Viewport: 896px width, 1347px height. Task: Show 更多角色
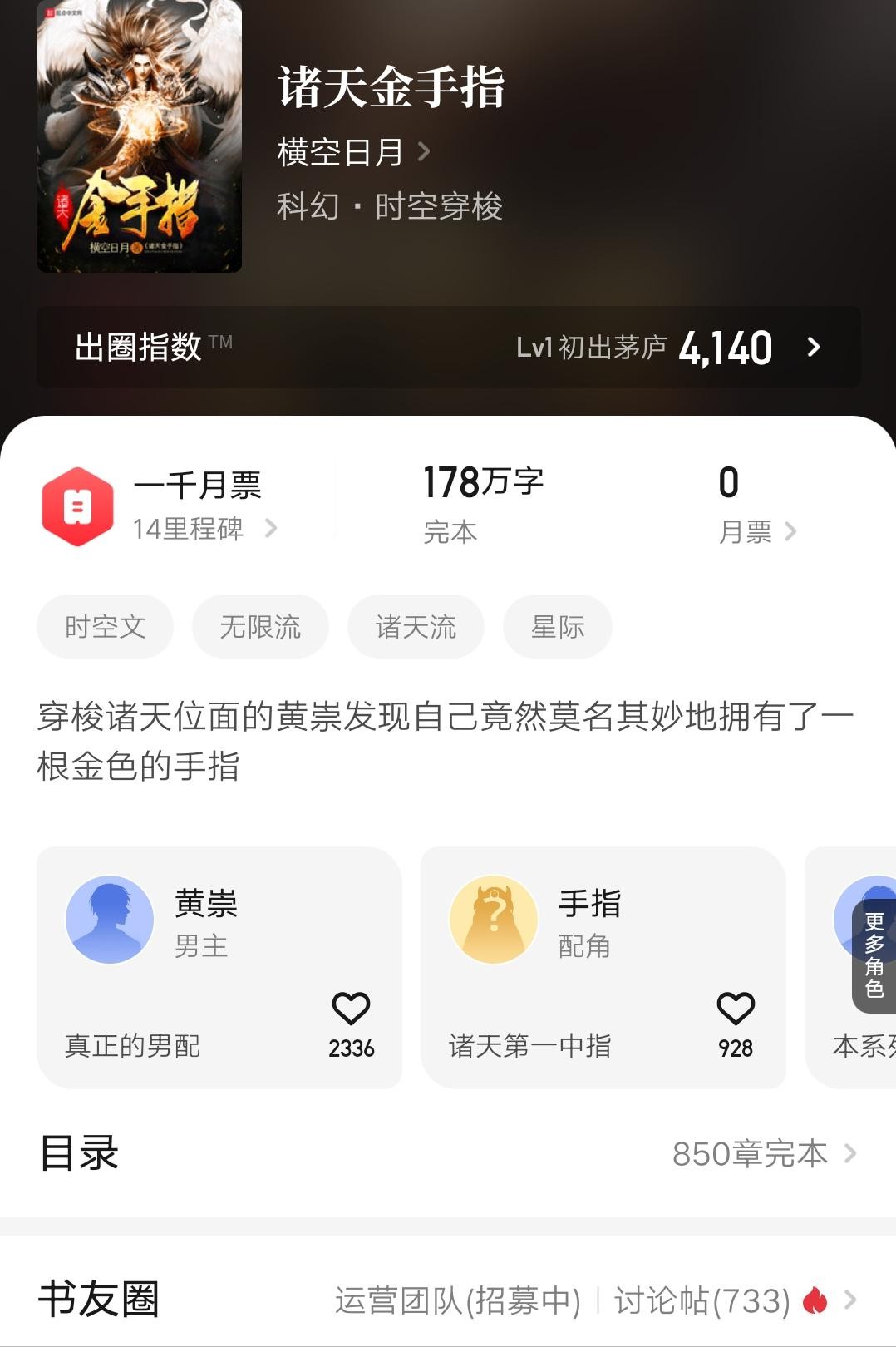click(874, 955)
